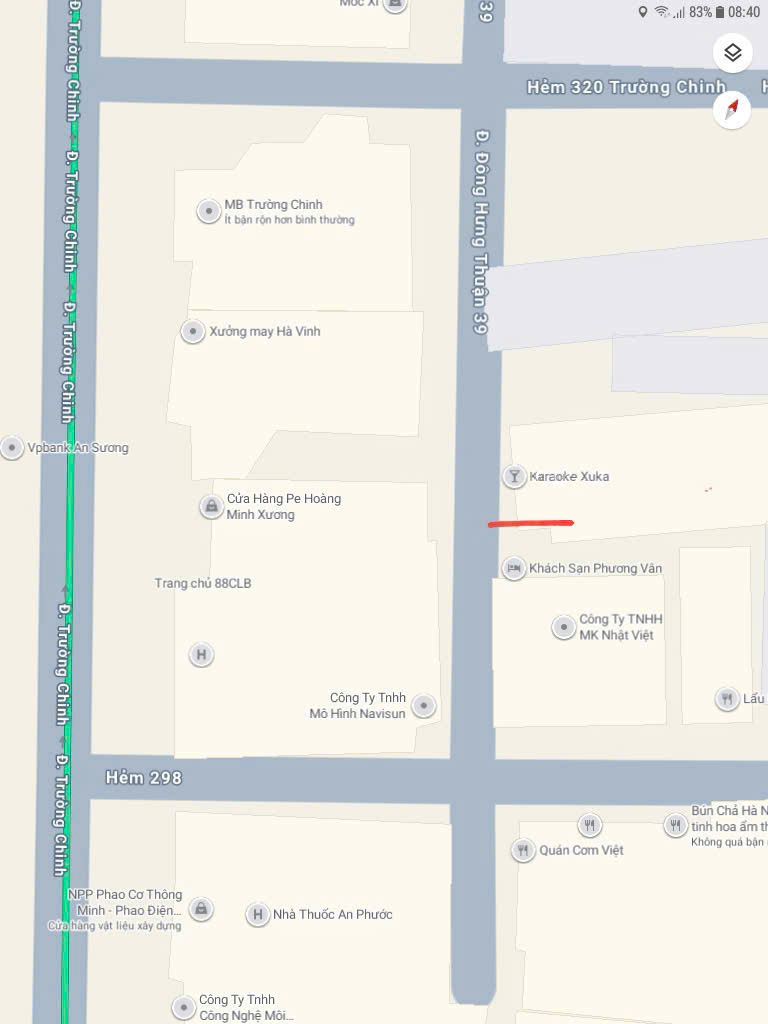This screenshot has height=1024, width=768.
Task: Open the hotel marker below Trang chủ 88CLB
Action: click(201, 655)
